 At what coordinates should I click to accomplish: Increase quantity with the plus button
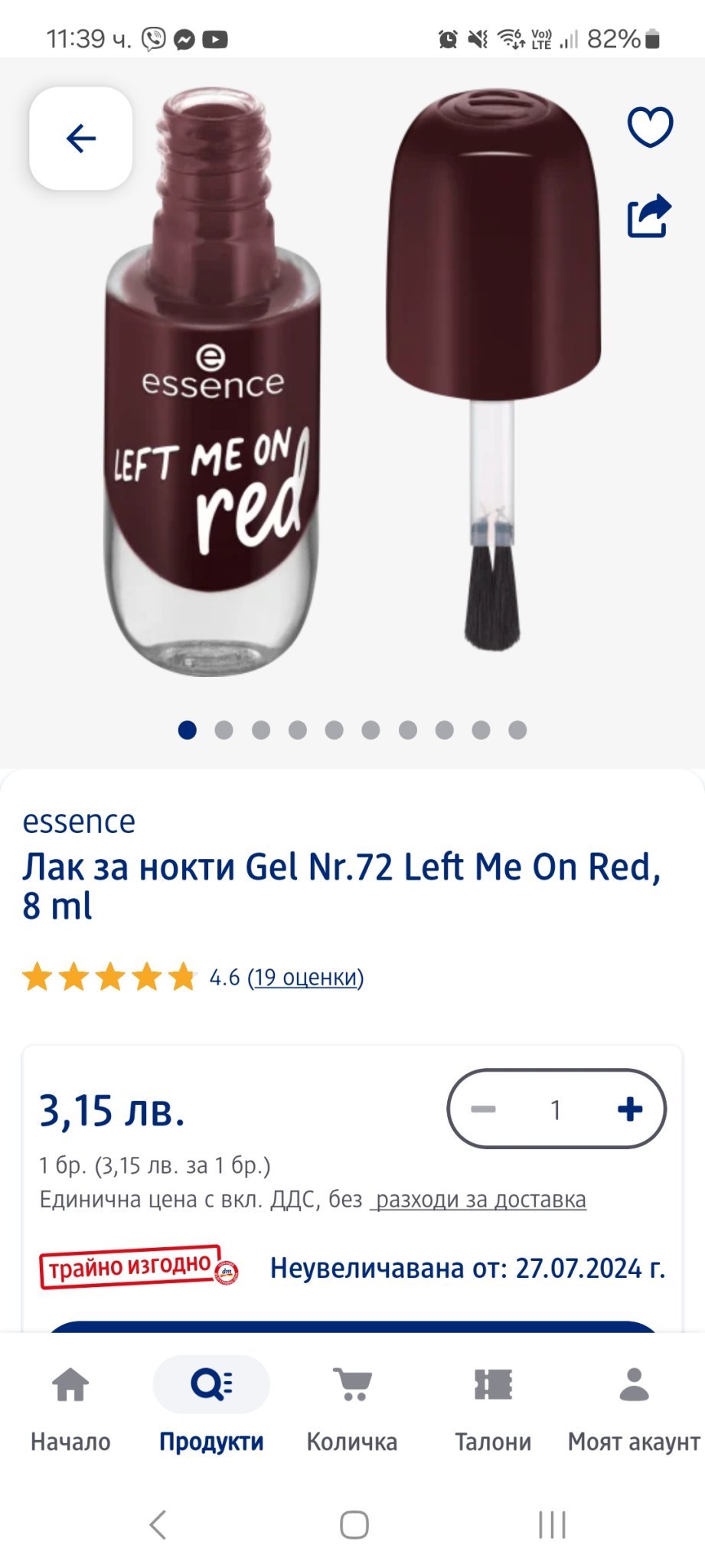629,1109
